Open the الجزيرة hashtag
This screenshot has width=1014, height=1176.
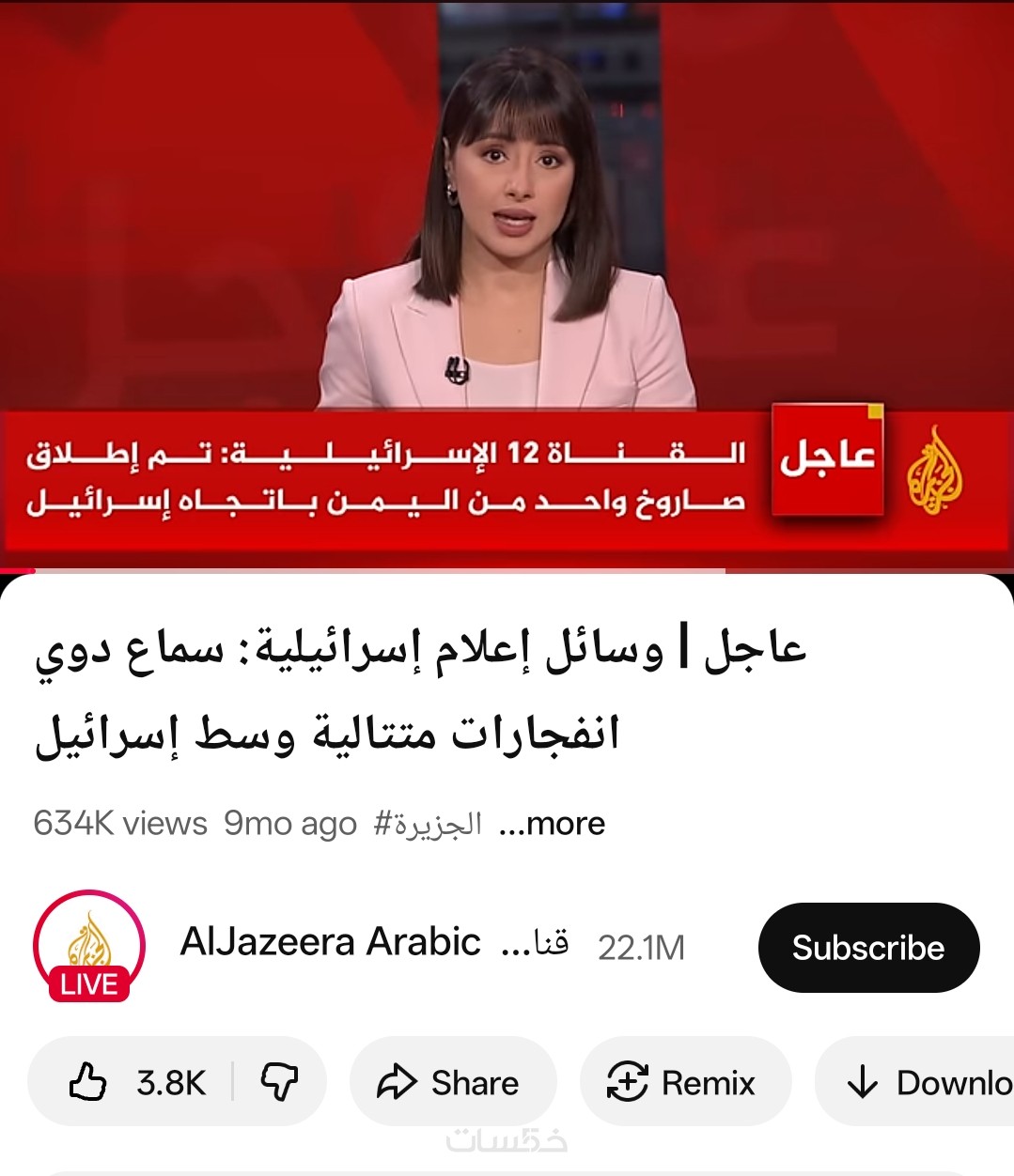point(428,824)
